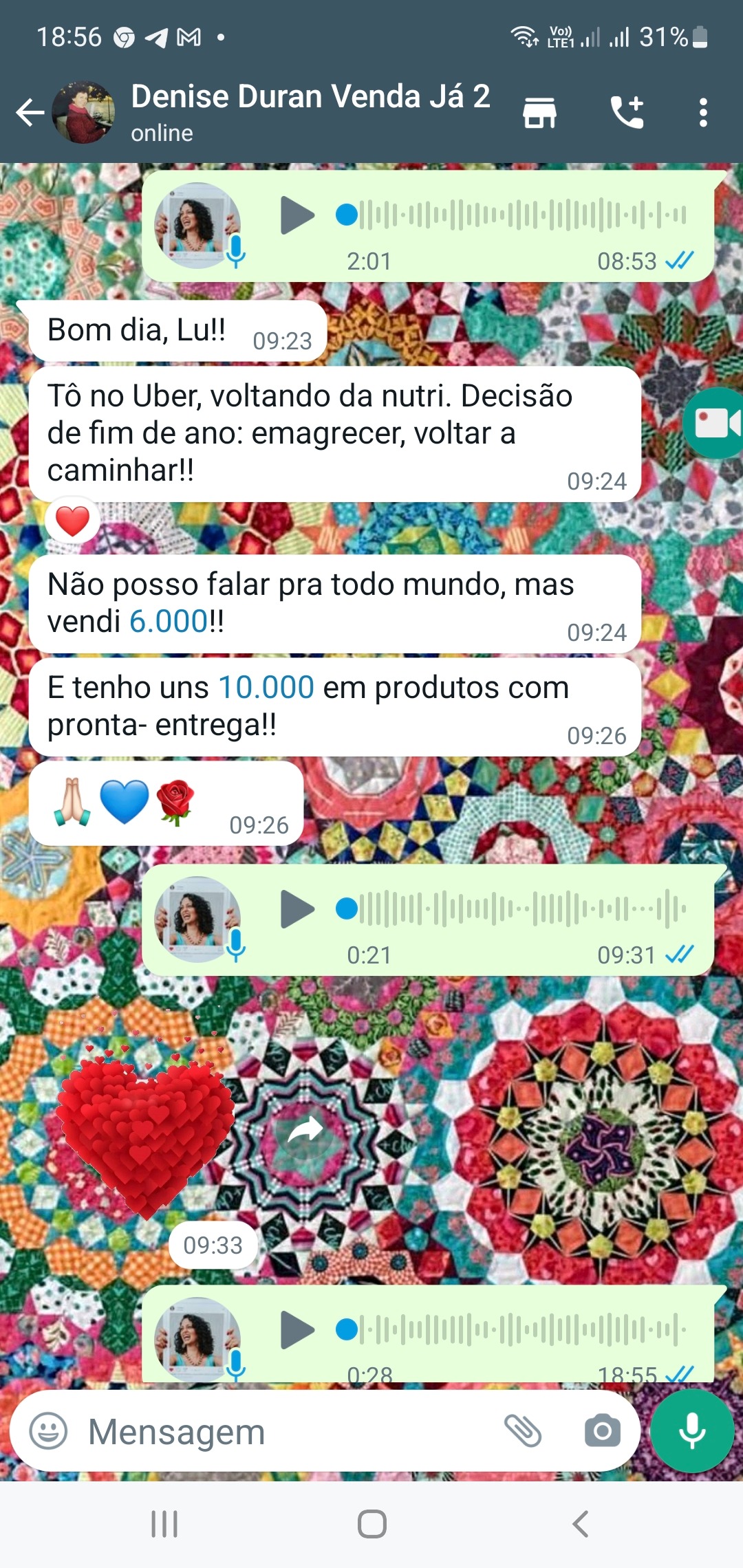Open recent apps from the navigation bar

164,1524
